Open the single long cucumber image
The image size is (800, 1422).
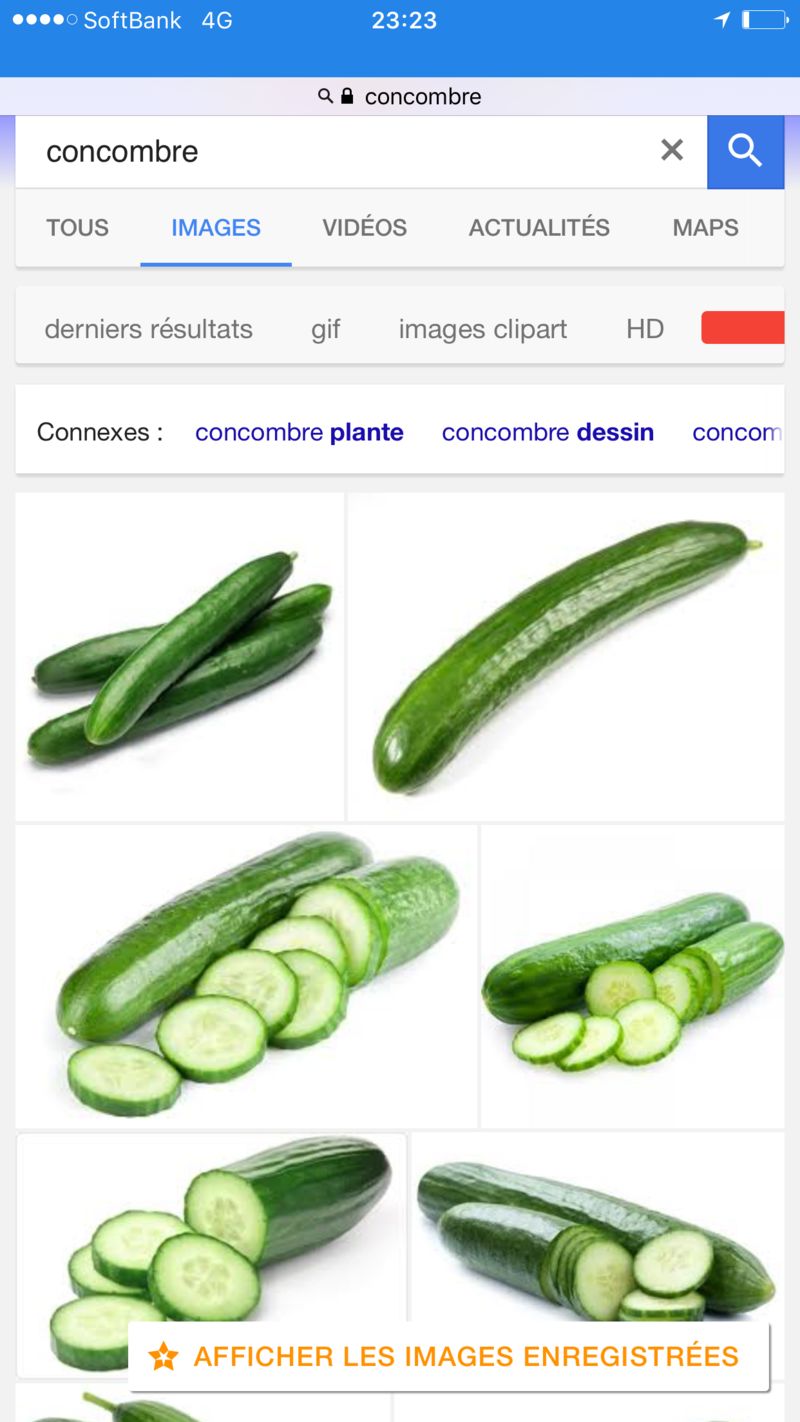tap(566, 656)
